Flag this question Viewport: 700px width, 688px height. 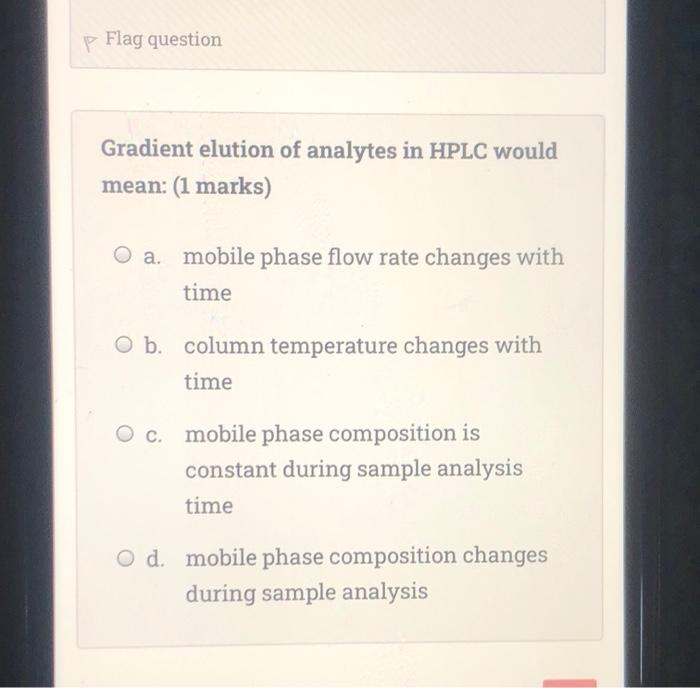153,40
